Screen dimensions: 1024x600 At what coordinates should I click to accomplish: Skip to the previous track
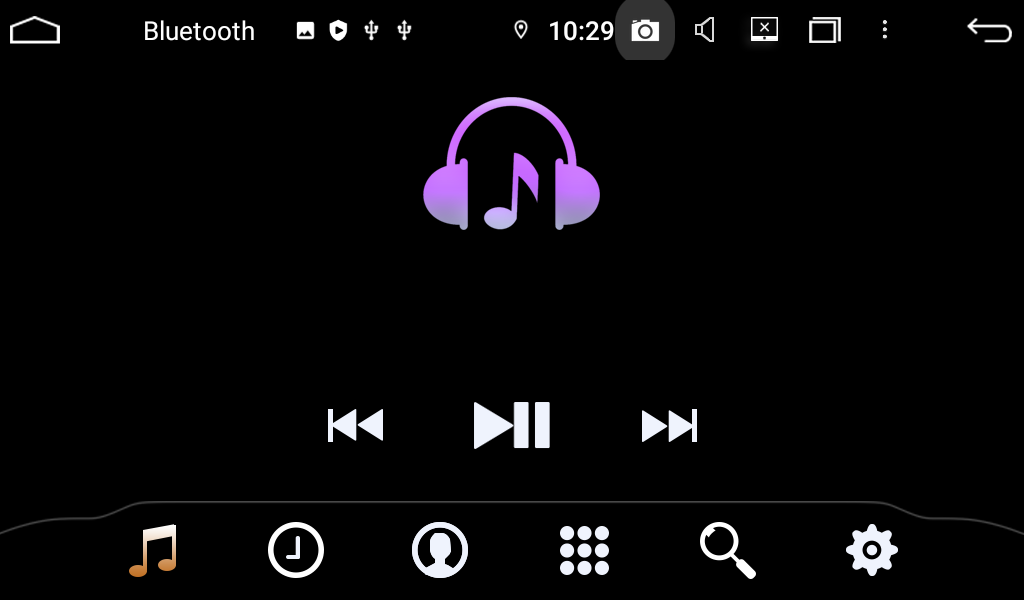pos(356,425)
